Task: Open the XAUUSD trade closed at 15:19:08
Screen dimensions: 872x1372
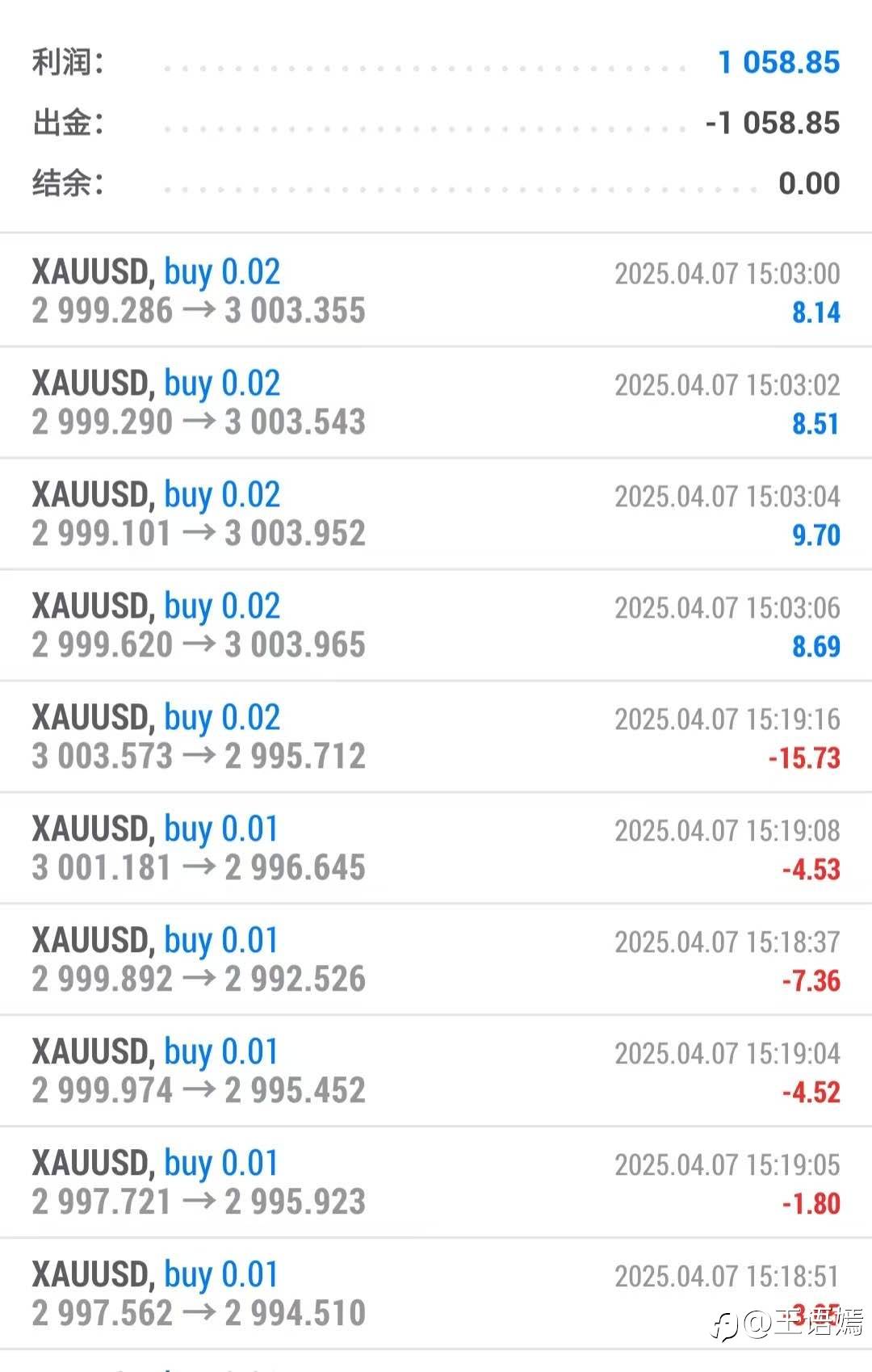Action: [x=436, y=848]
